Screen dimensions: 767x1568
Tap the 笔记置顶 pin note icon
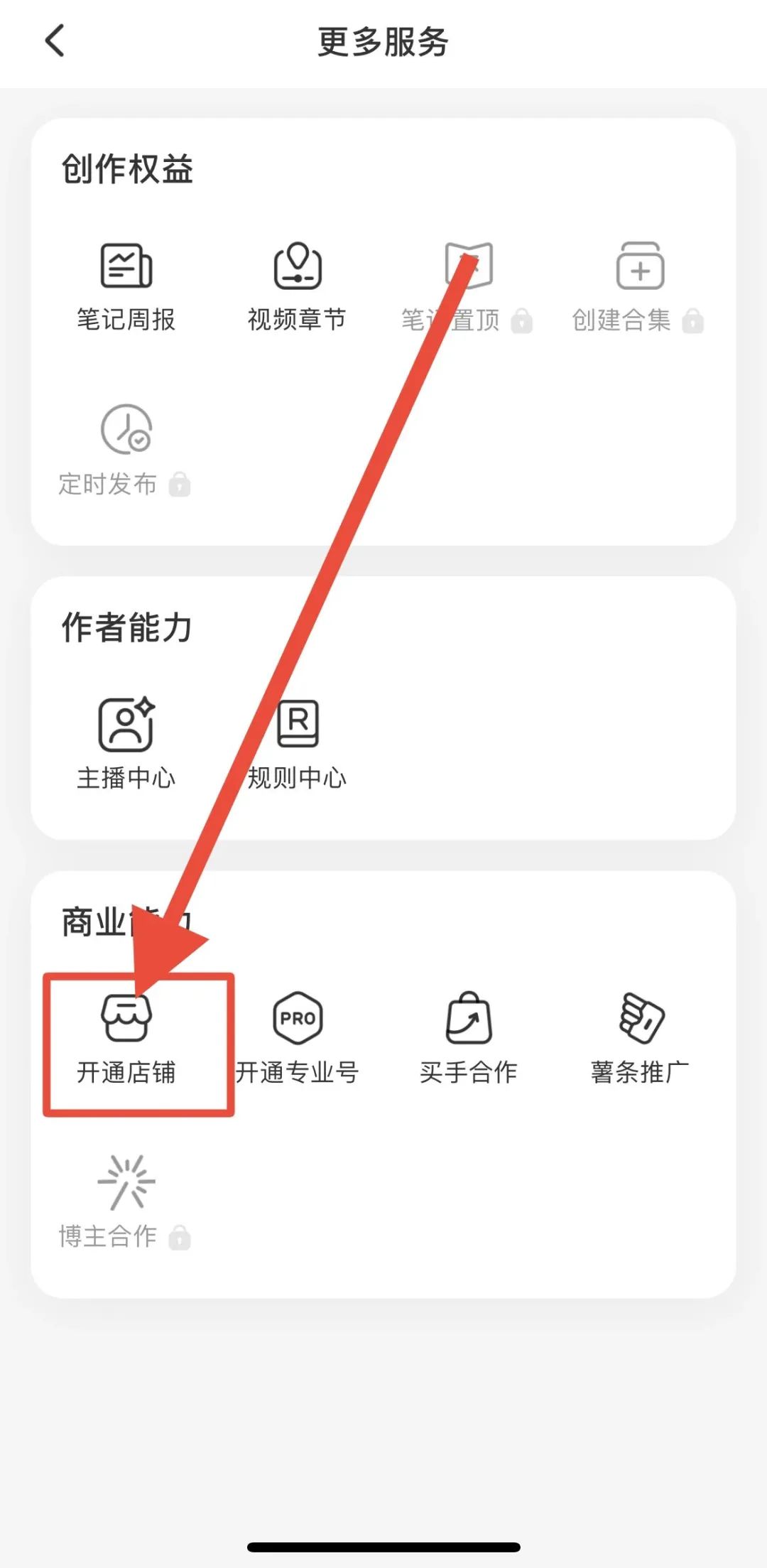coord(469,266)
